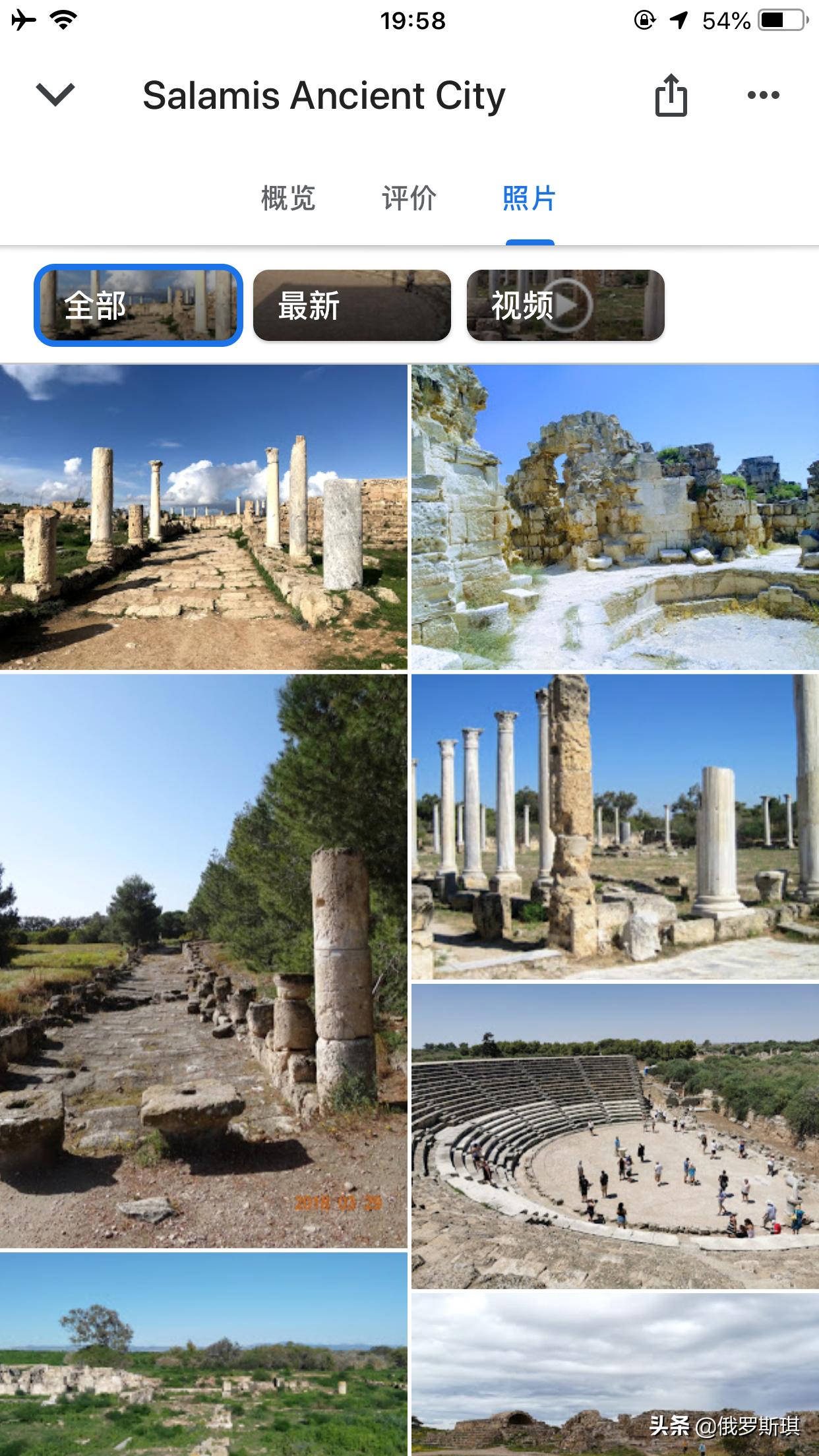The width and height of the screenshot is (819, 1456).
Task: Select the 全部 photo filter
Action: [x=138, y=305]
